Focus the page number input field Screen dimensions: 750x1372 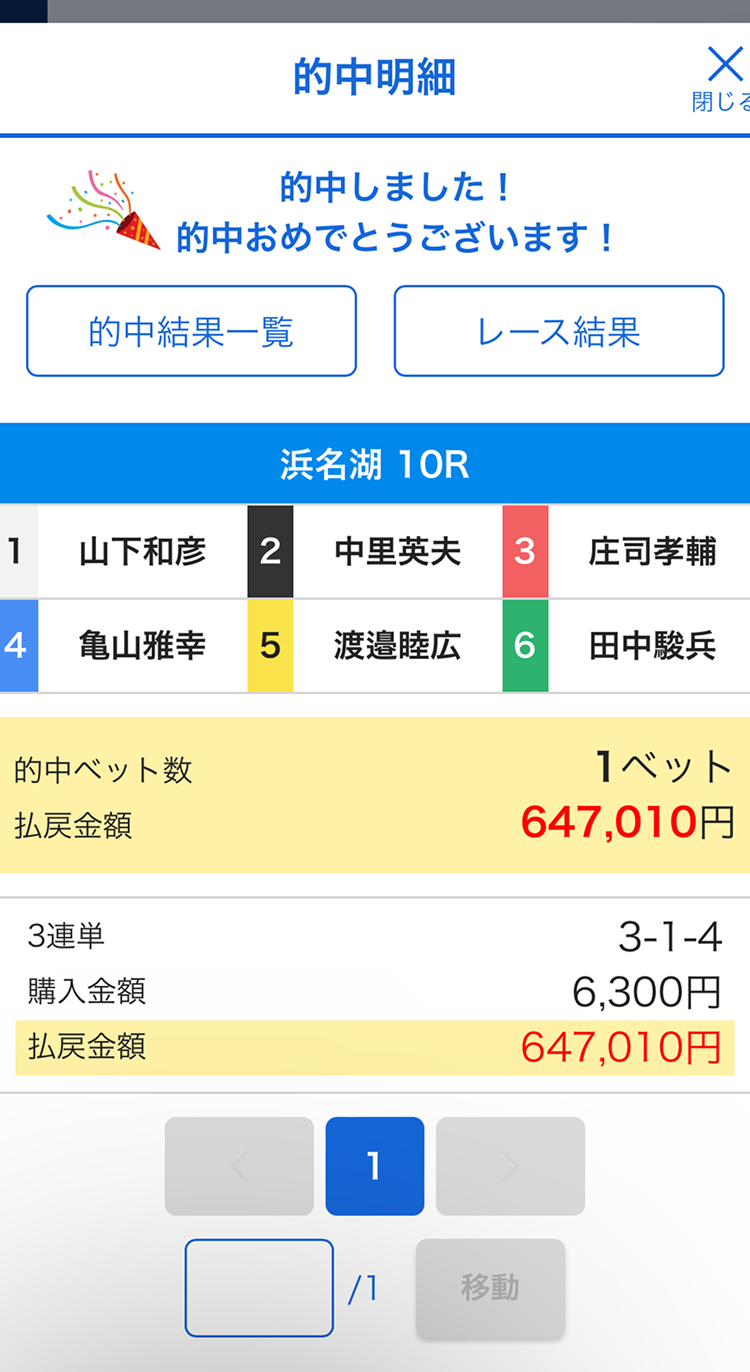(259, 1288)
